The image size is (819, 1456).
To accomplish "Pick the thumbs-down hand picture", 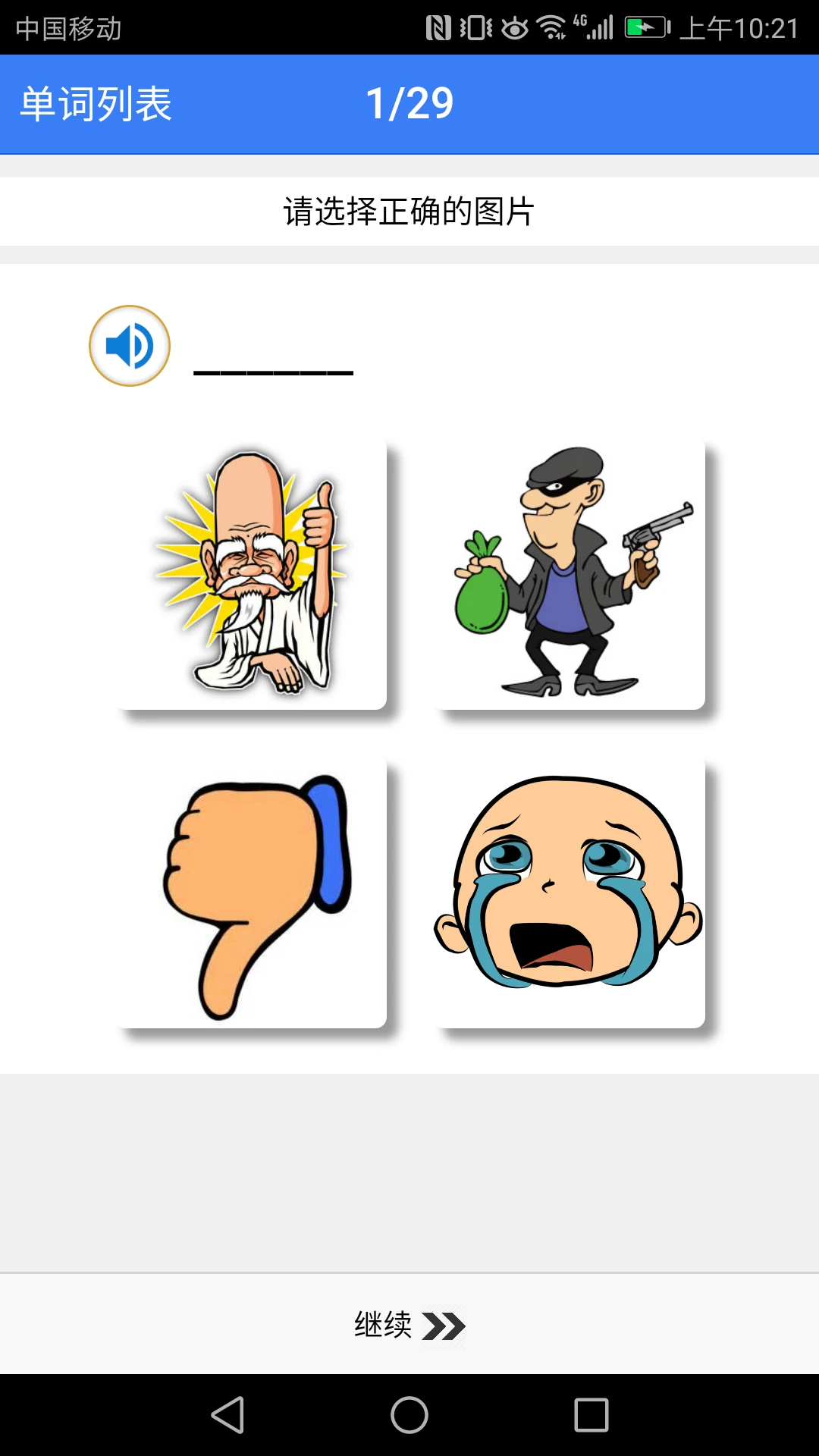I will pos(253,893).
